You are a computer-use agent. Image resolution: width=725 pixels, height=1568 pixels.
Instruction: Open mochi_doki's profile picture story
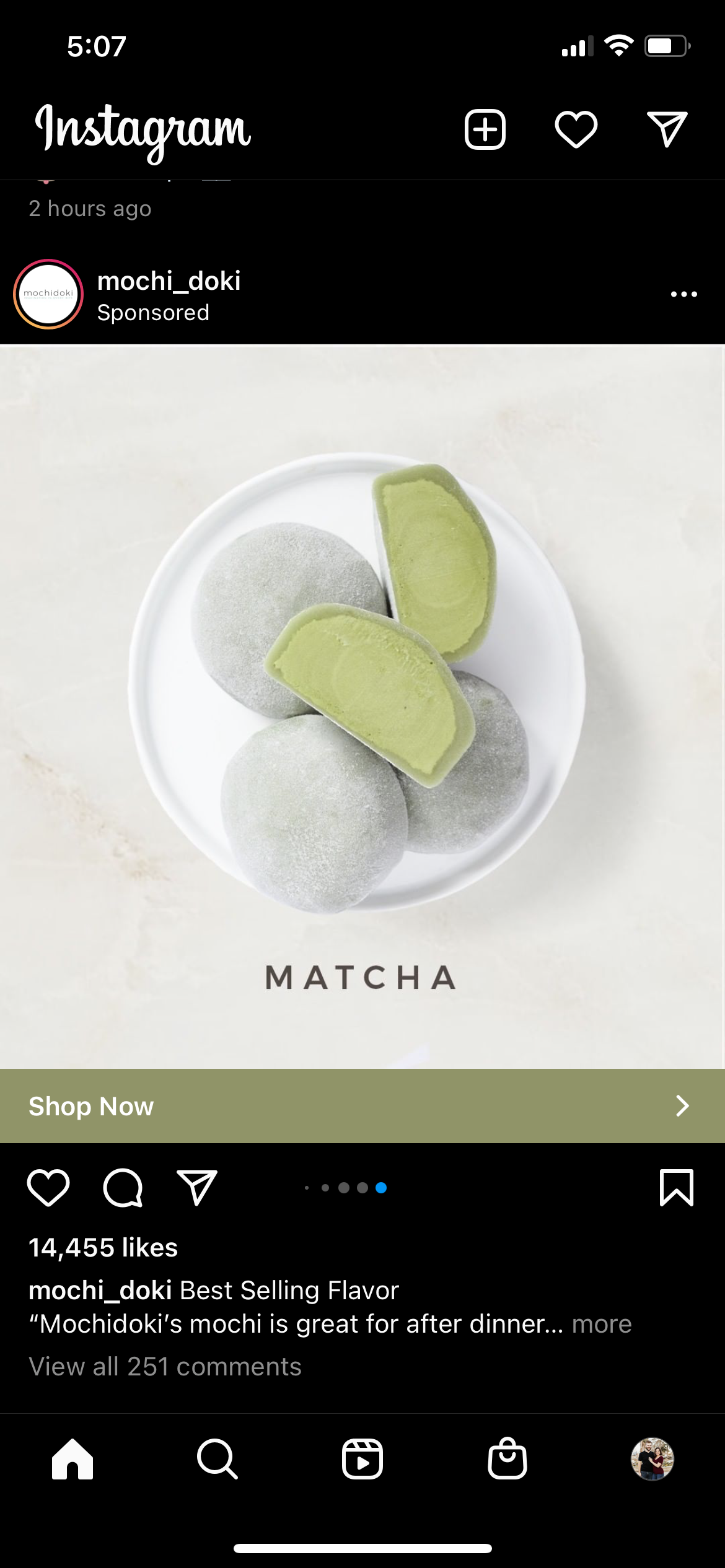click(48, 294)
